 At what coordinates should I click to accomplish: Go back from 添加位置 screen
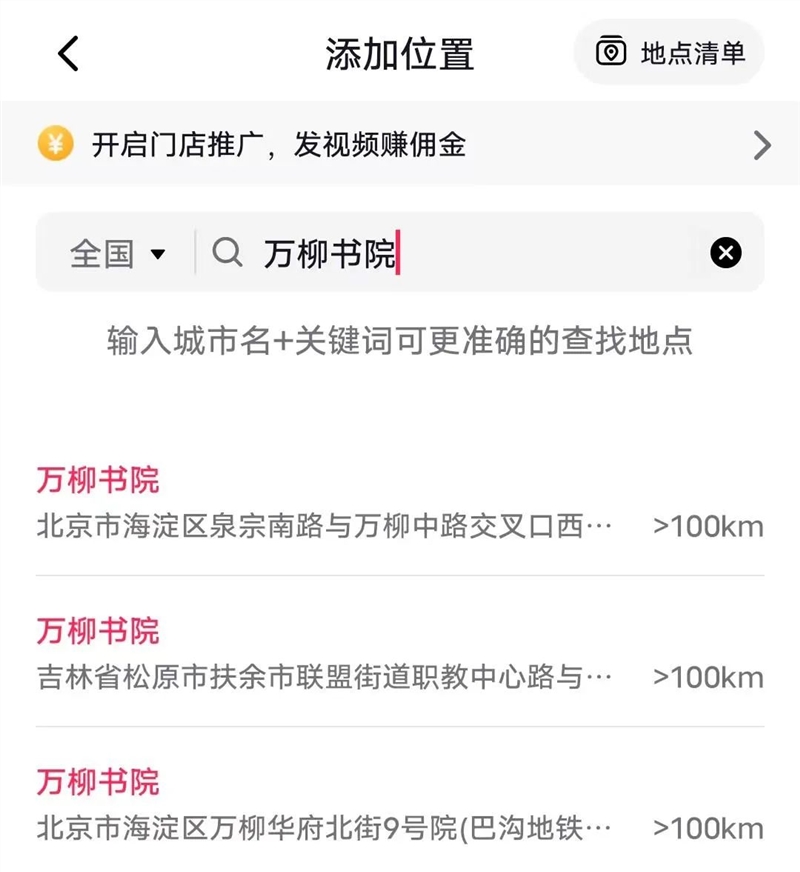click(x=68, y=53)
